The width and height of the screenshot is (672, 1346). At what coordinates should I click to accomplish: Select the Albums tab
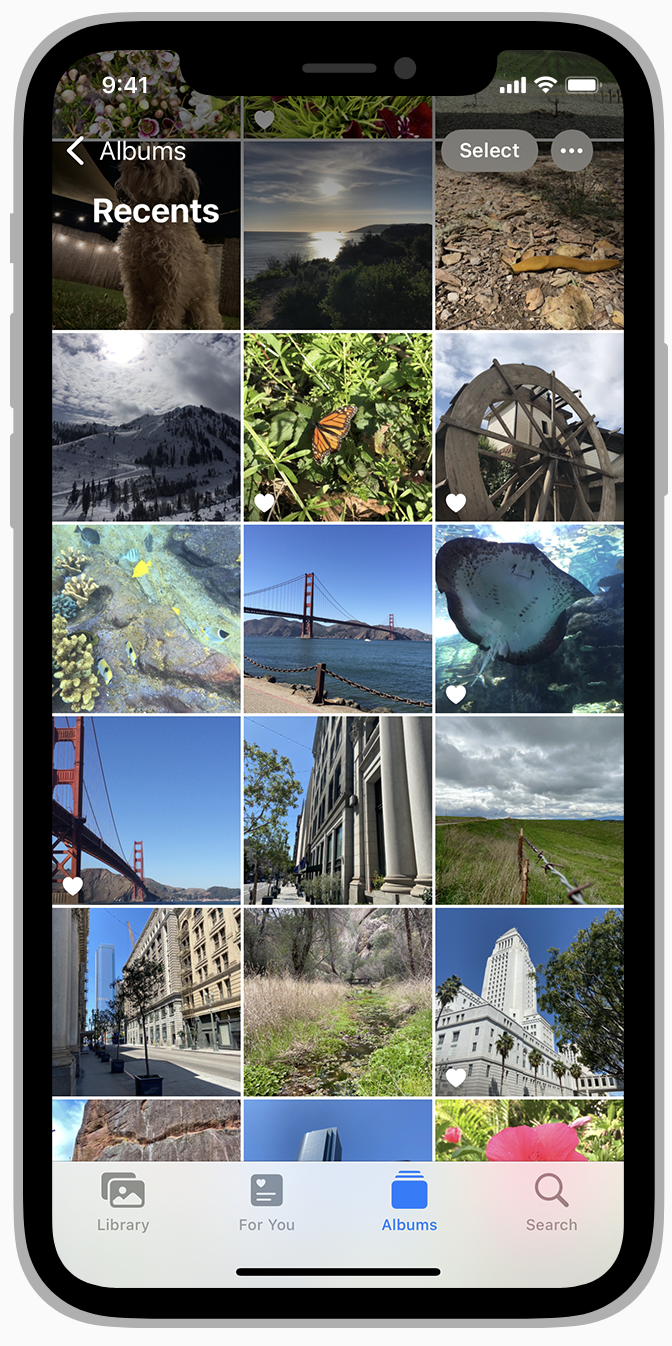pyautogui.click(x=409, y=1202)
